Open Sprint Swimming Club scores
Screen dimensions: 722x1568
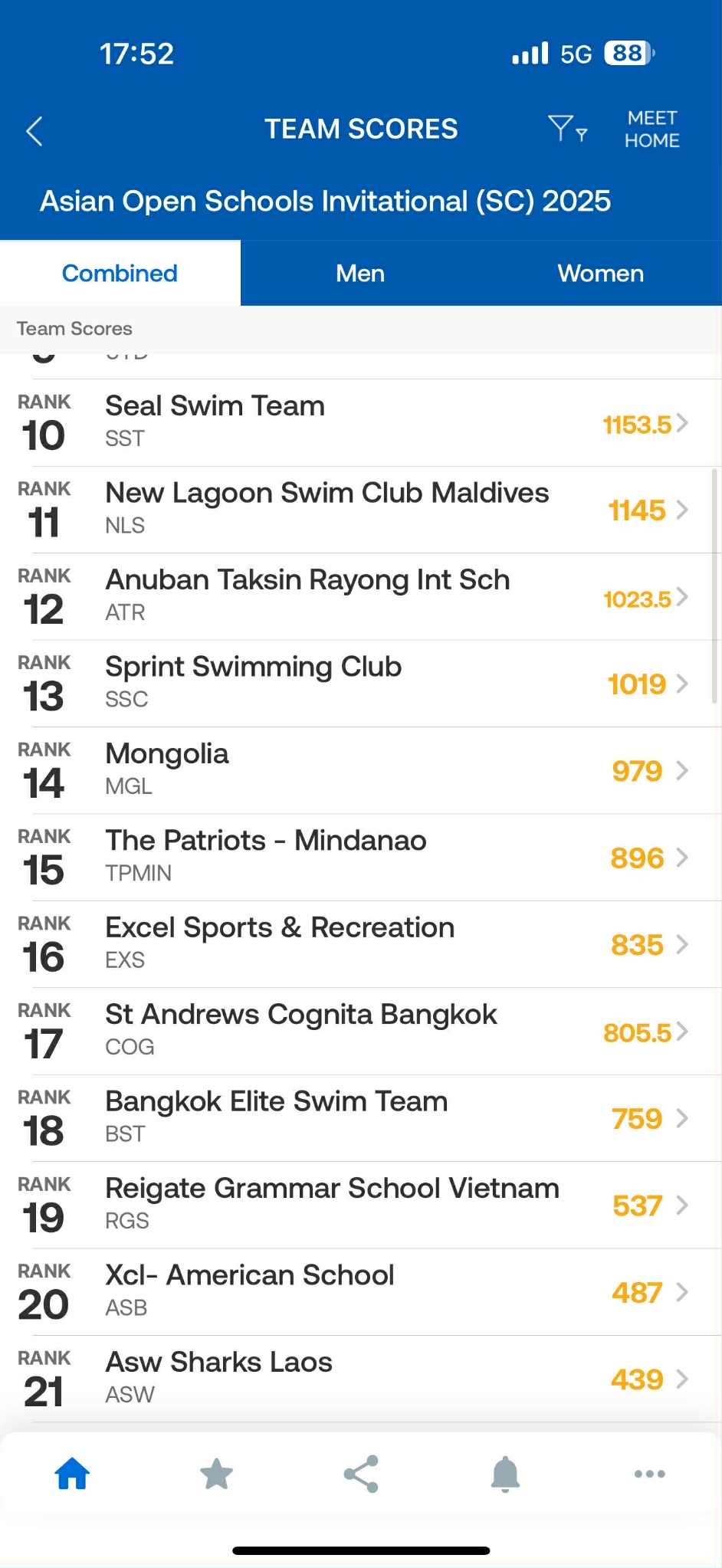pos(361,684)
